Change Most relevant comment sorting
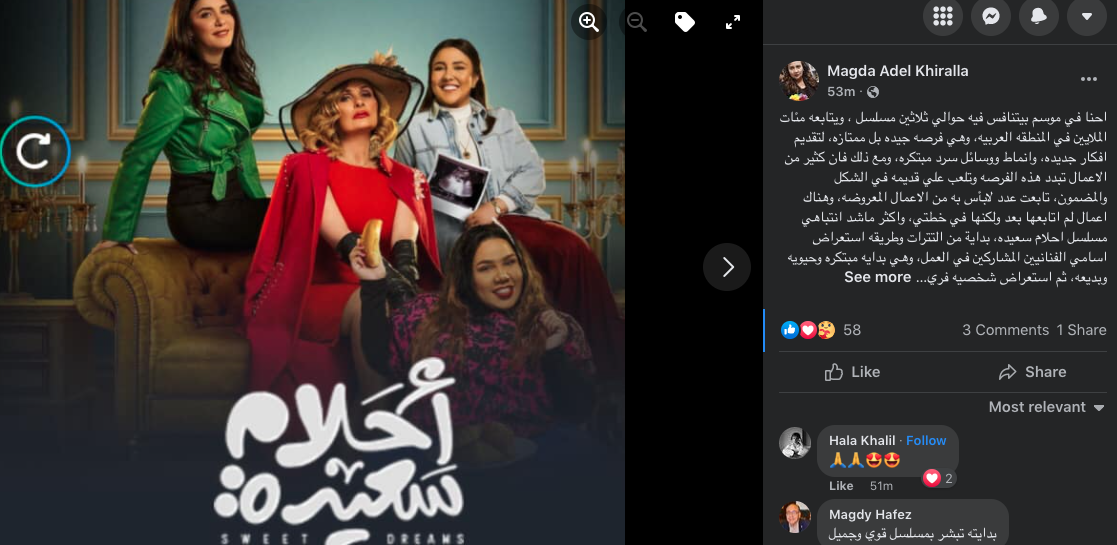 click(x=1046, y=407)
